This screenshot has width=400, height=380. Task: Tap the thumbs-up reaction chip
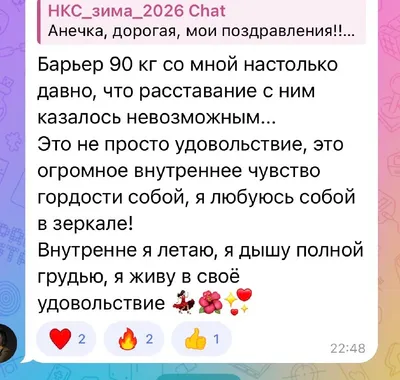201,339
